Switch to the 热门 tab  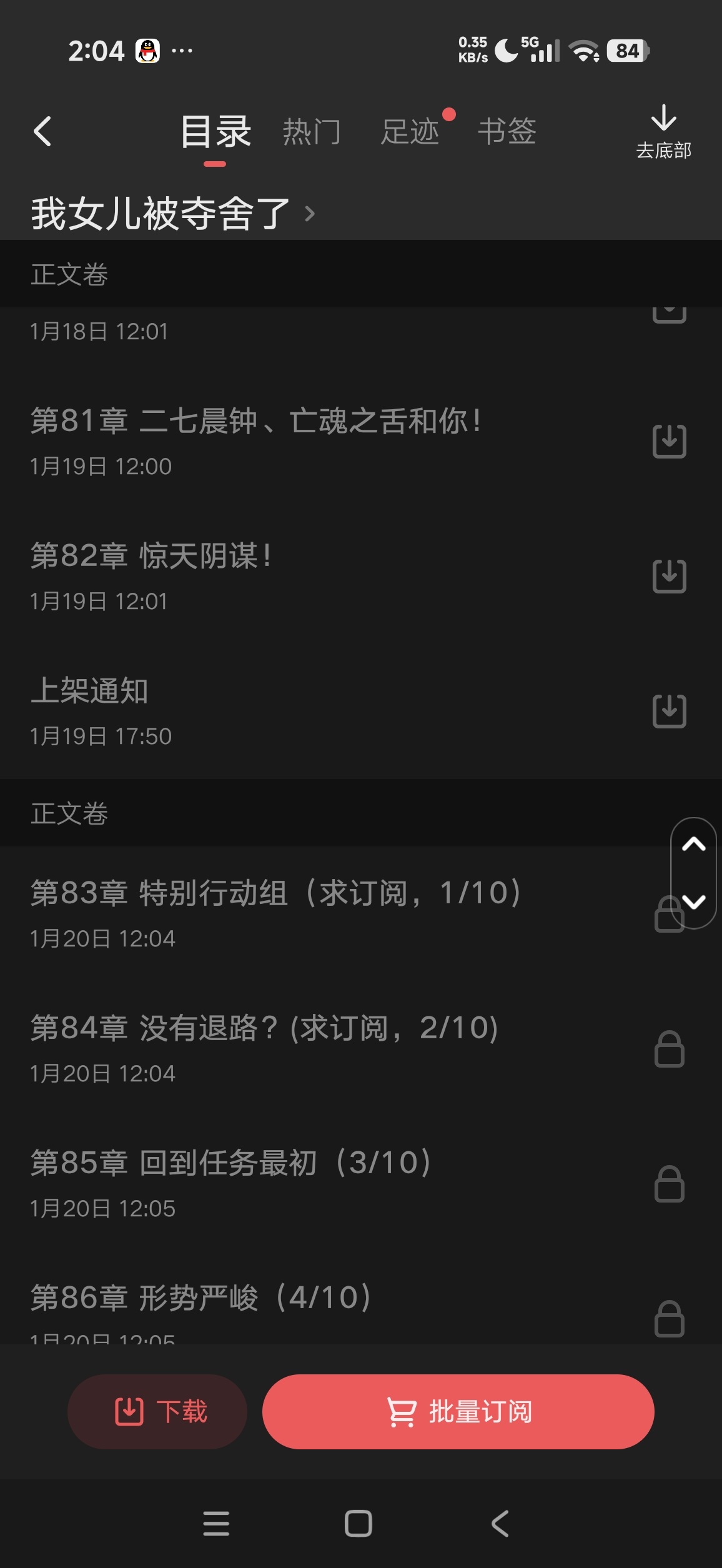[x=312, y=132]
